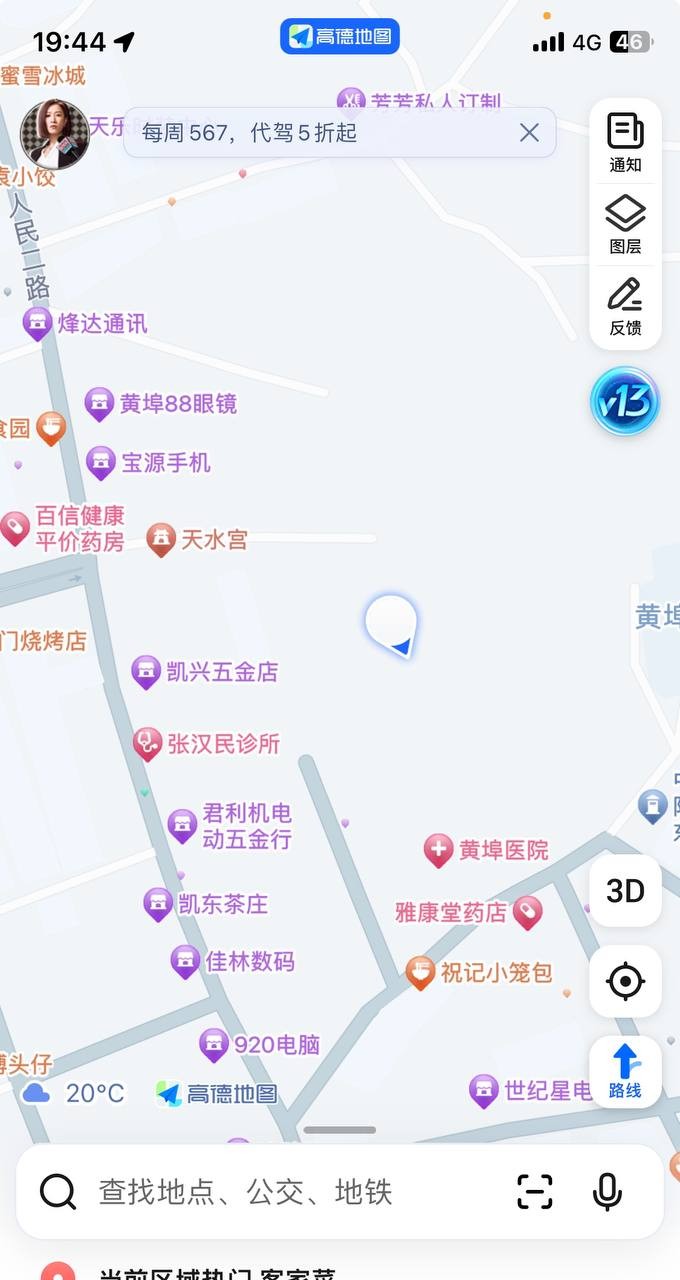Recenter the map on my location
Screen dimensions: 680x1280
625,981
